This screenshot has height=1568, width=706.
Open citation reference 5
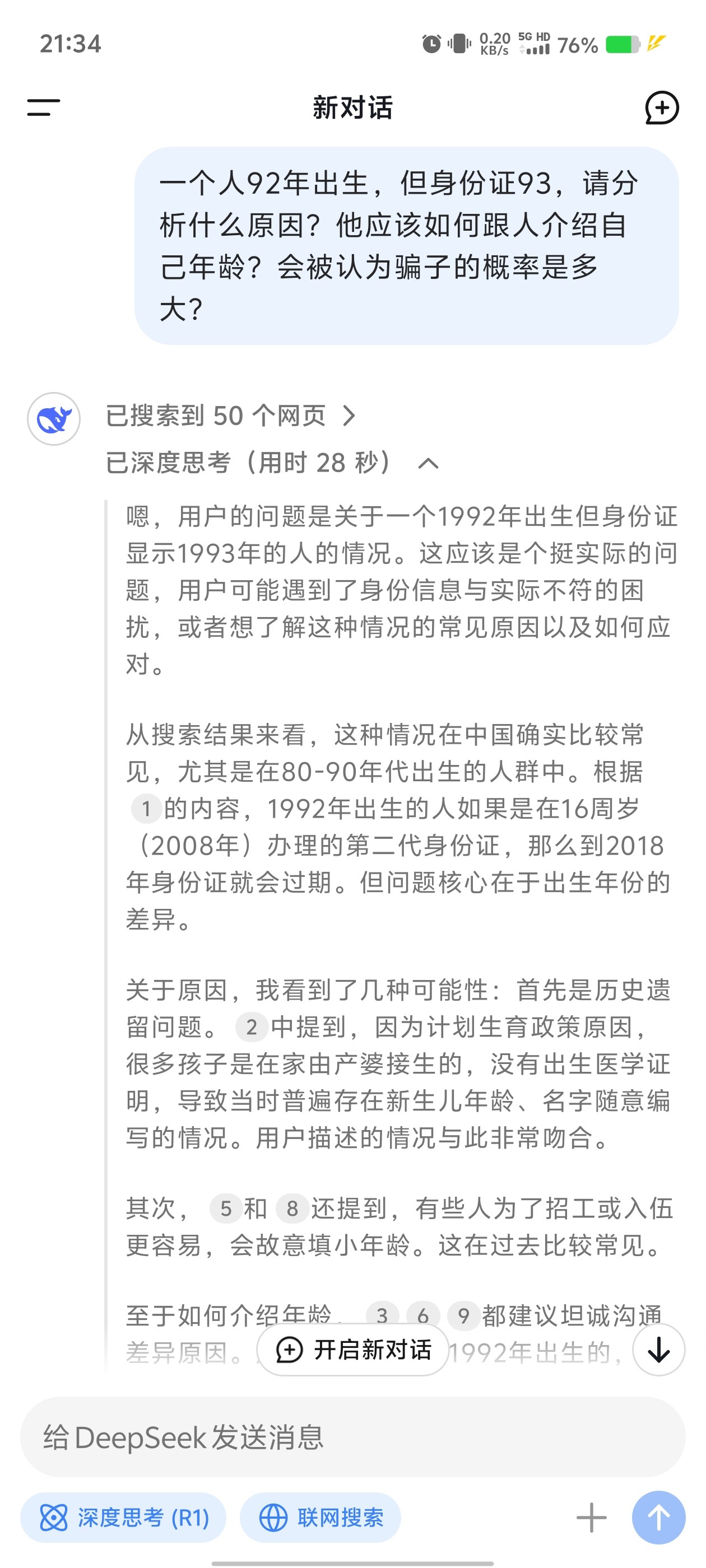[225, 1209]
